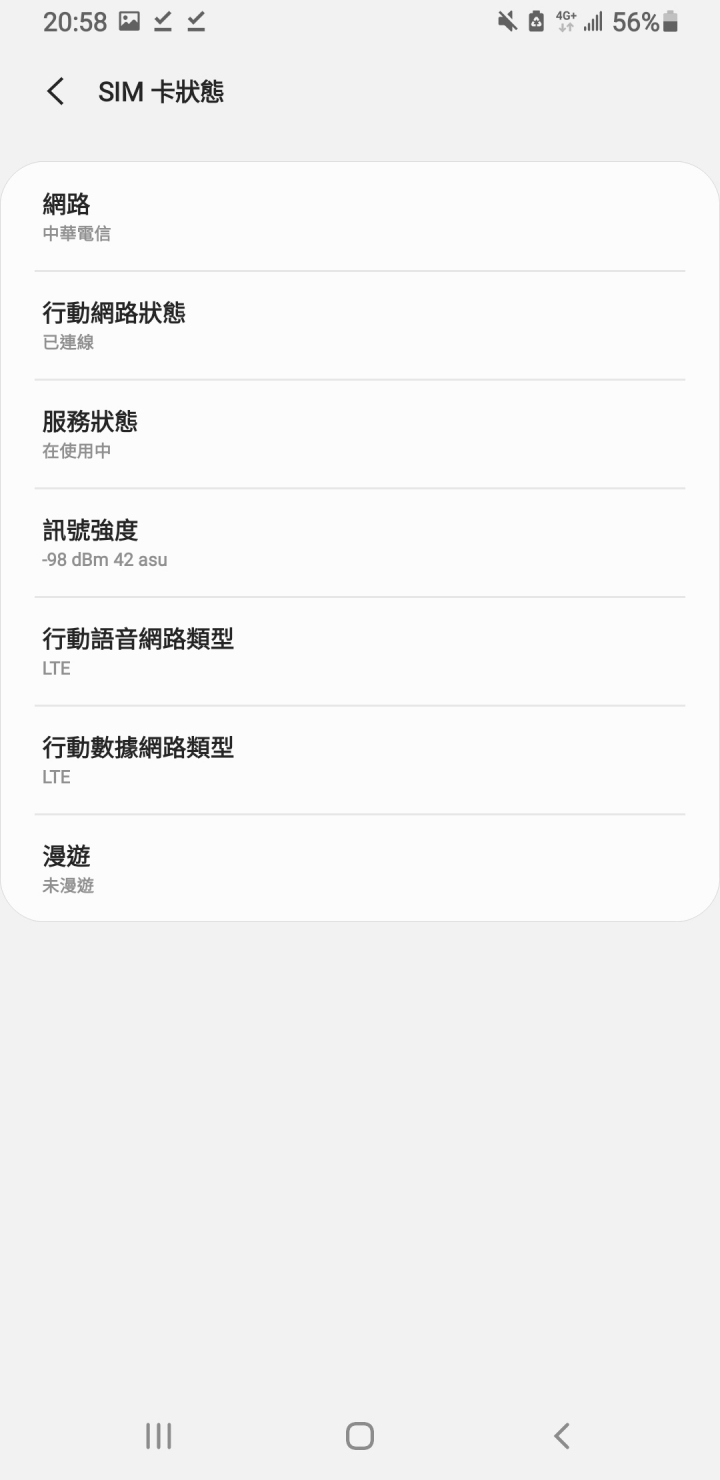Open recent apps from the navigation bar

159,1436
